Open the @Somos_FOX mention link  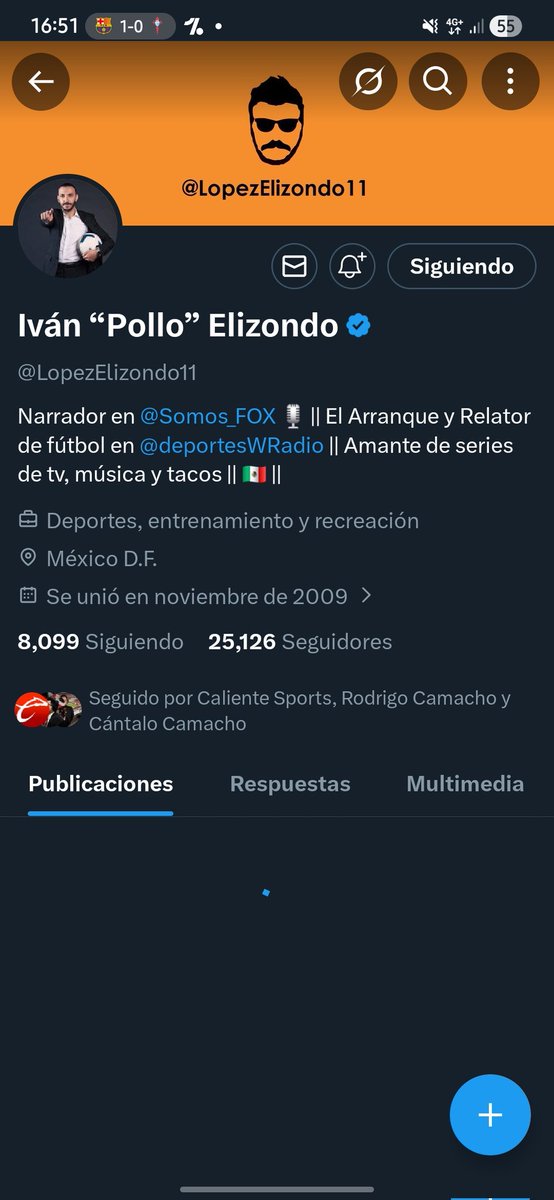point(208,416)
